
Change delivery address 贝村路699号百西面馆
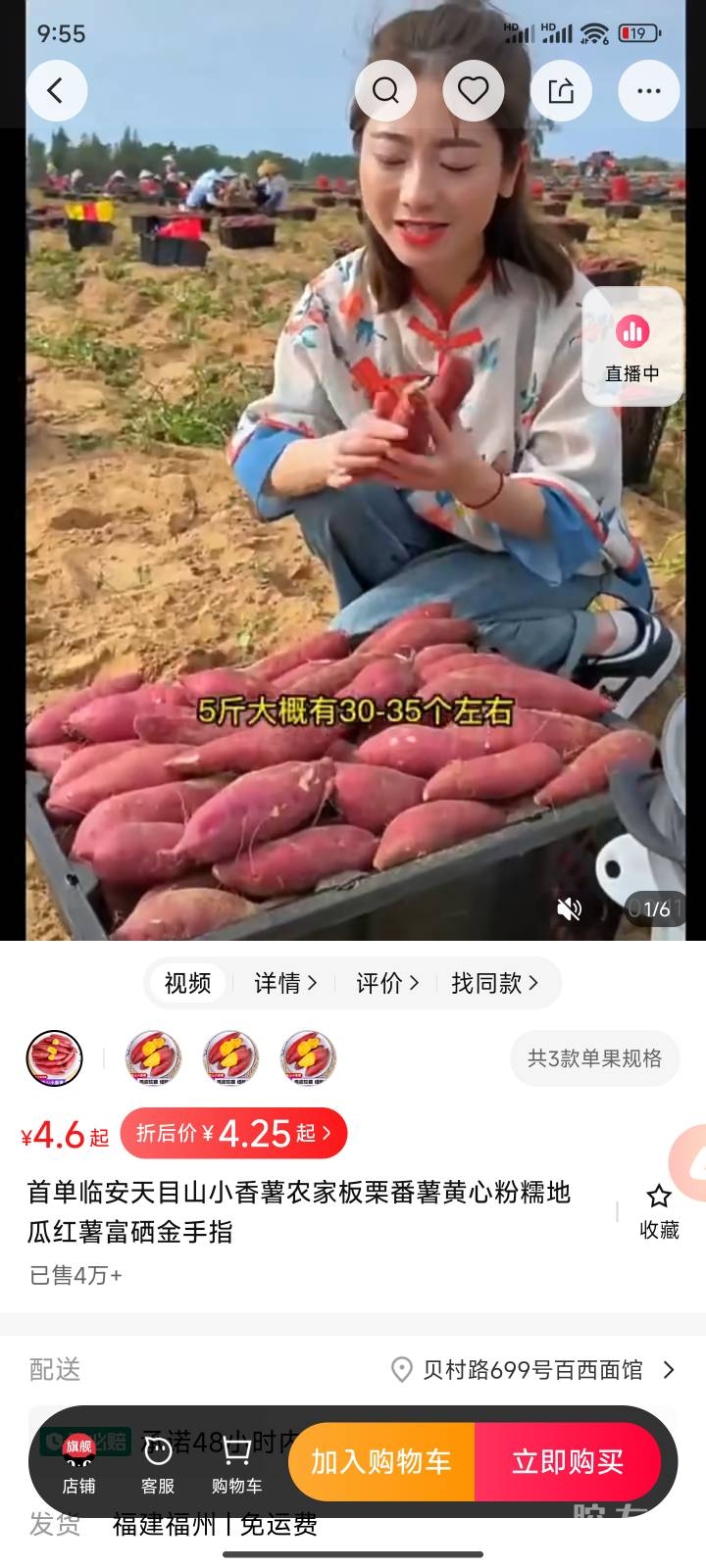(532, 1369)
